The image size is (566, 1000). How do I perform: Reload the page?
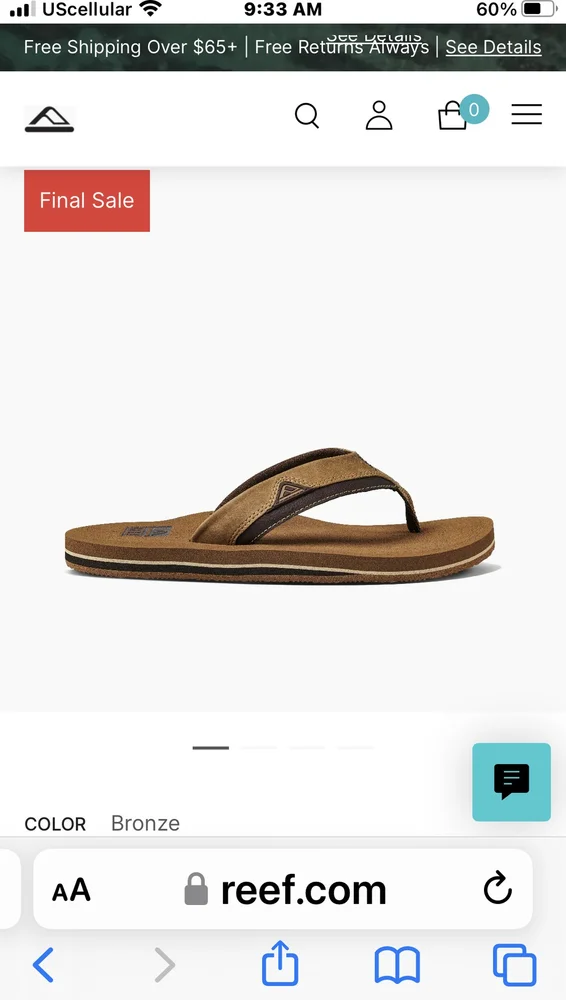pos(497,887)
